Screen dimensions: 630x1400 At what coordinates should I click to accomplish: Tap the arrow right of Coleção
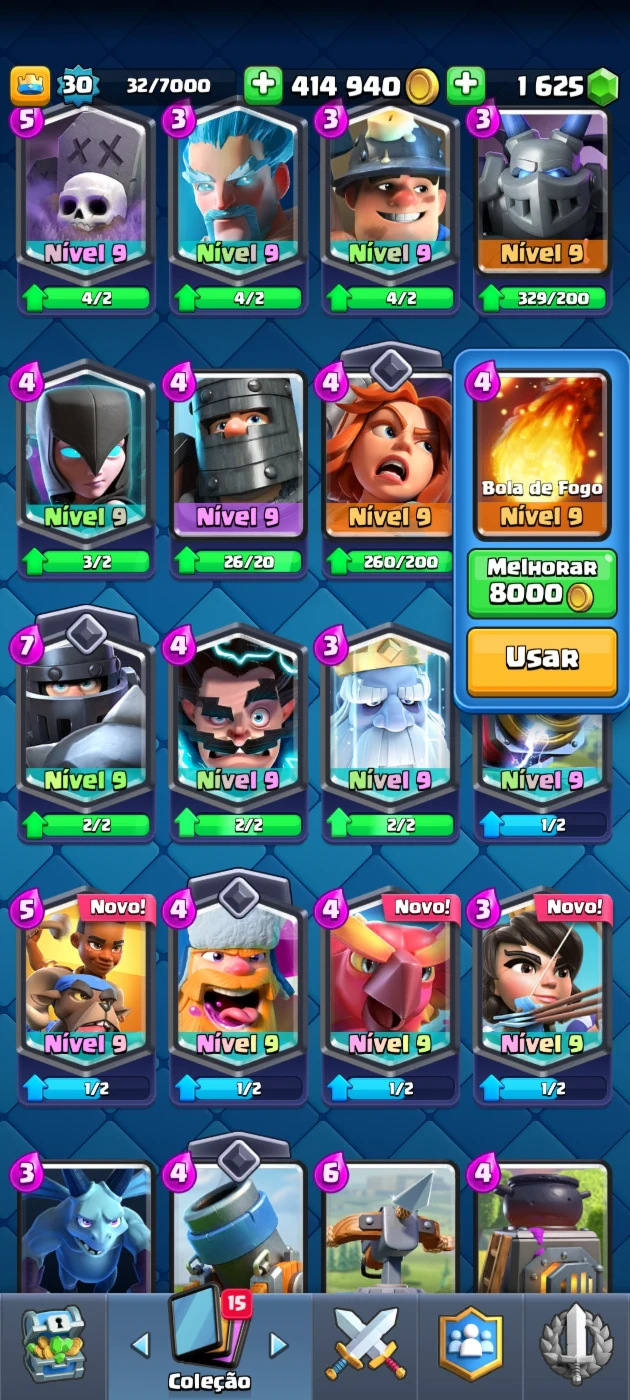point(279,1345)
